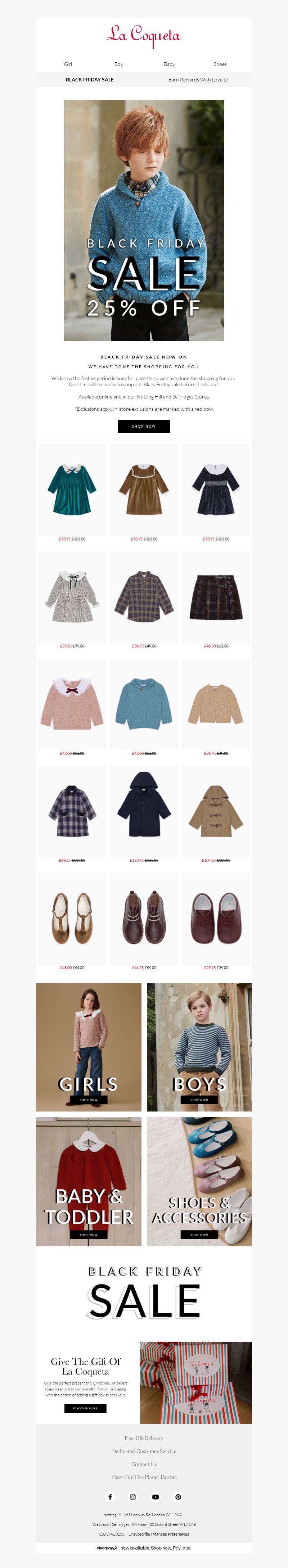Open the green velvet dress product
The width and height of the screenshot is (288, 1568).
click(72, 489)
